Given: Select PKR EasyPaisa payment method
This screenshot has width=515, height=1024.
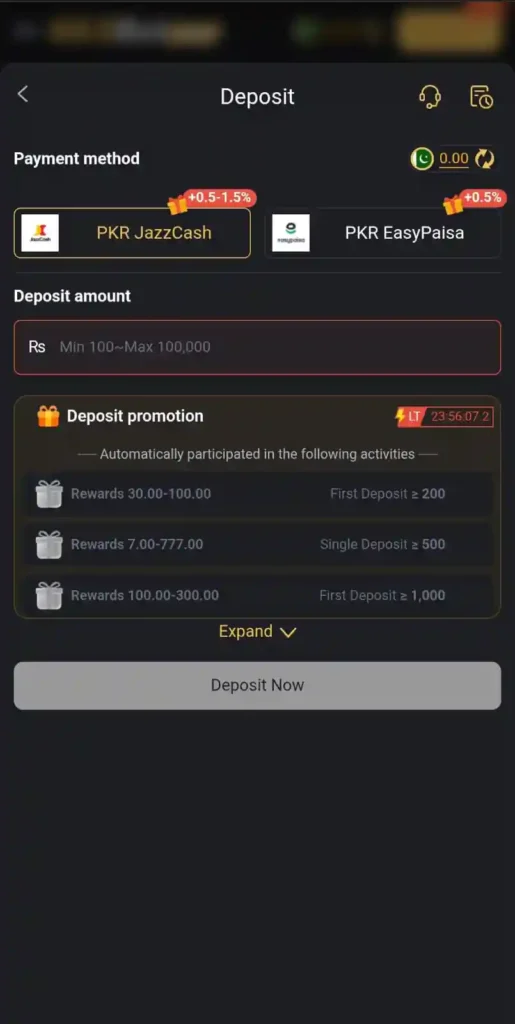Looking at the screenshot, I should [x=382, y=233].
